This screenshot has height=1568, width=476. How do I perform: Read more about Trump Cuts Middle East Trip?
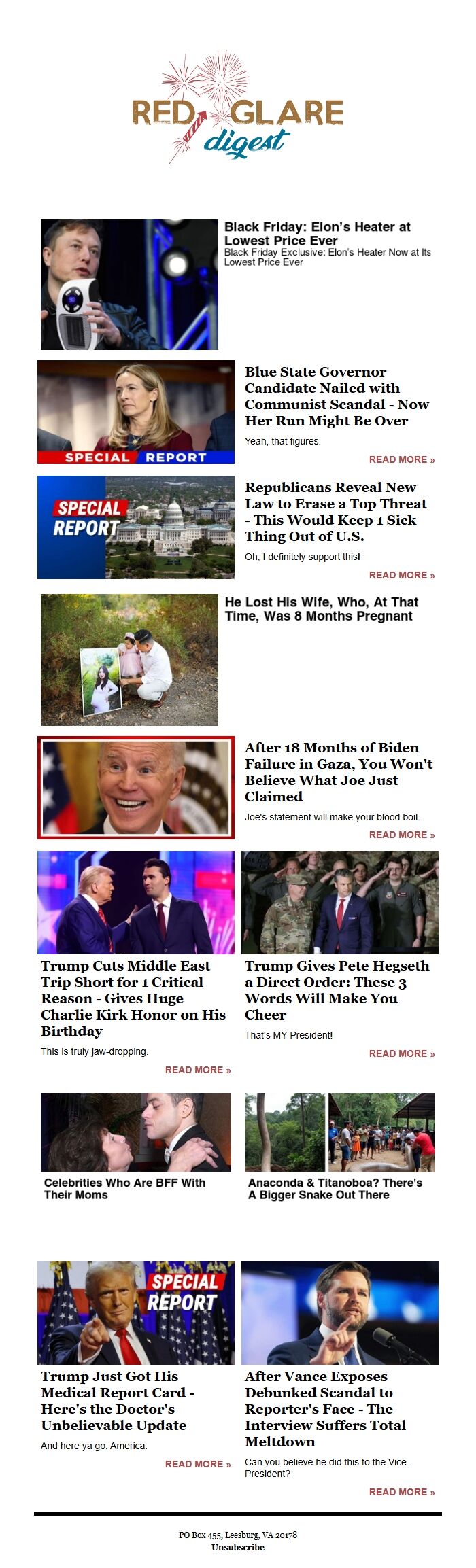click(x=197, y=1070)
